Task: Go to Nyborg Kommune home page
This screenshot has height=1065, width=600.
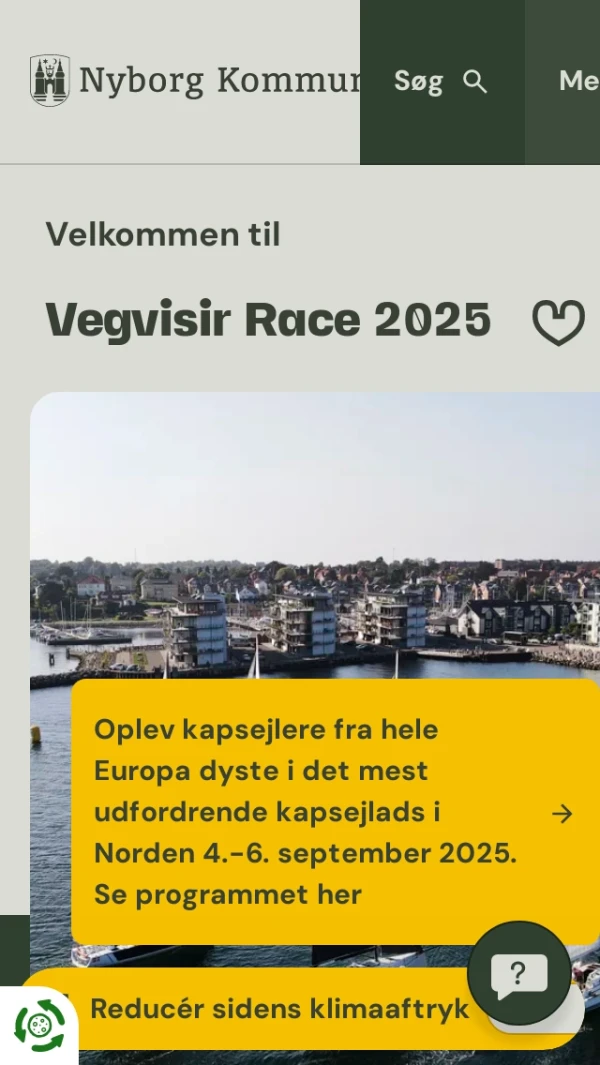Action: click(195, 81)
